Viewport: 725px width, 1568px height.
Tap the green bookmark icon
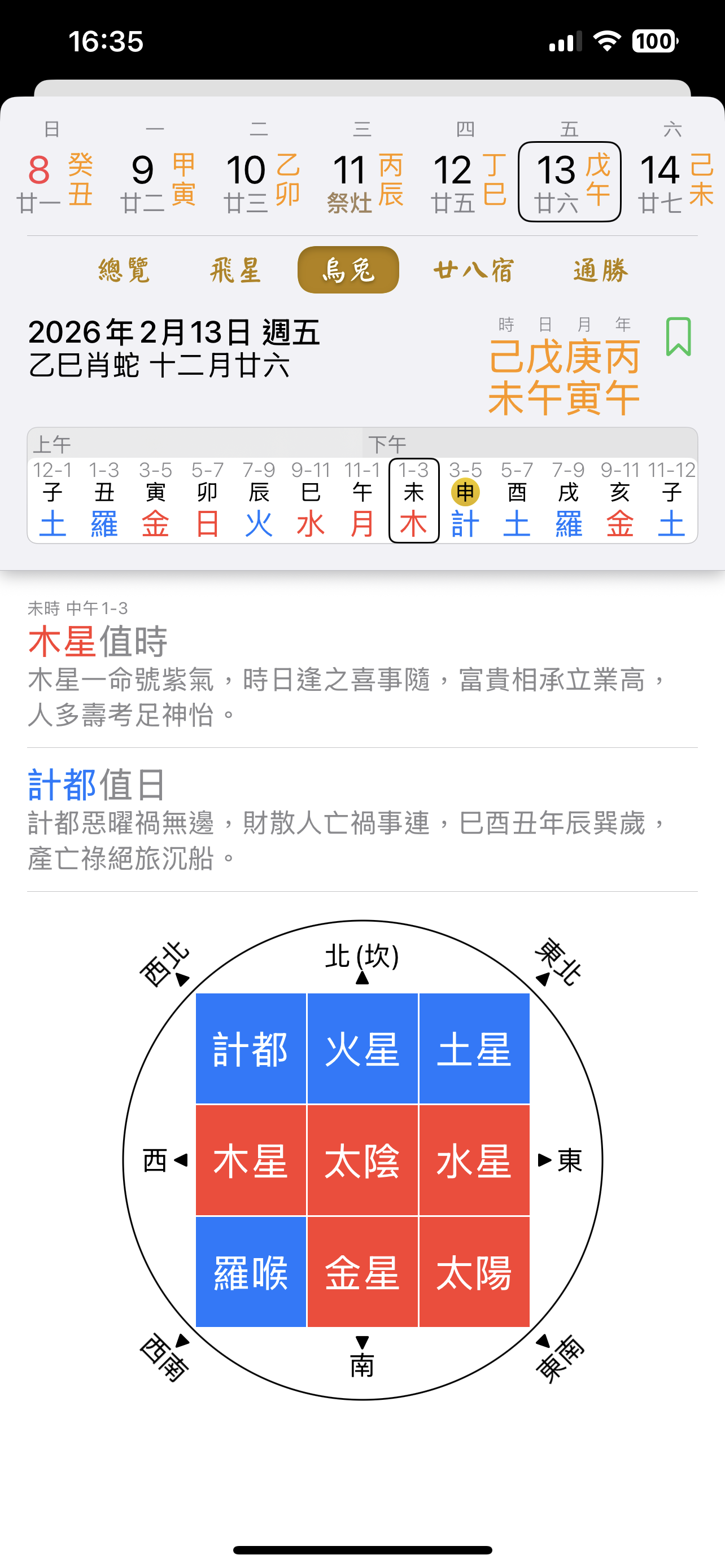pos(678,336)
